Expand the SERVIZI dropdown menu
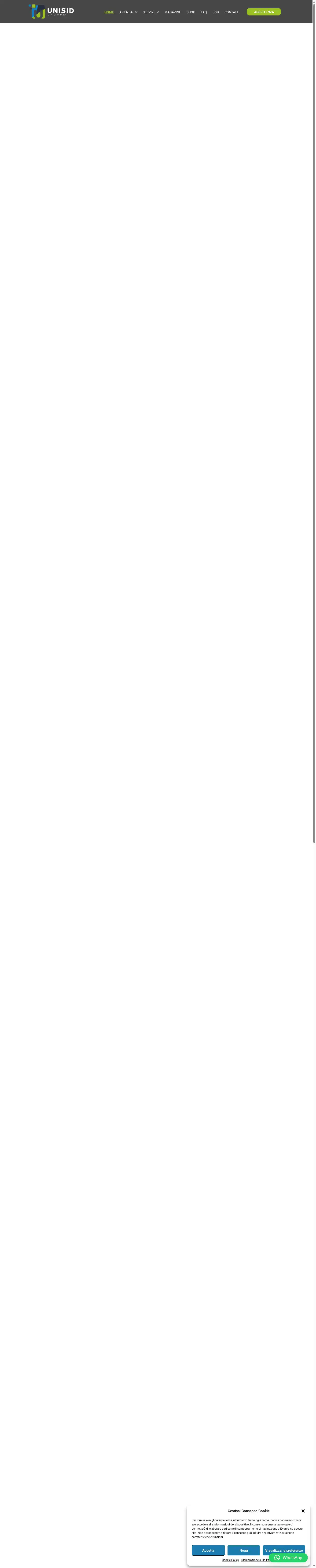 [150, 12]
